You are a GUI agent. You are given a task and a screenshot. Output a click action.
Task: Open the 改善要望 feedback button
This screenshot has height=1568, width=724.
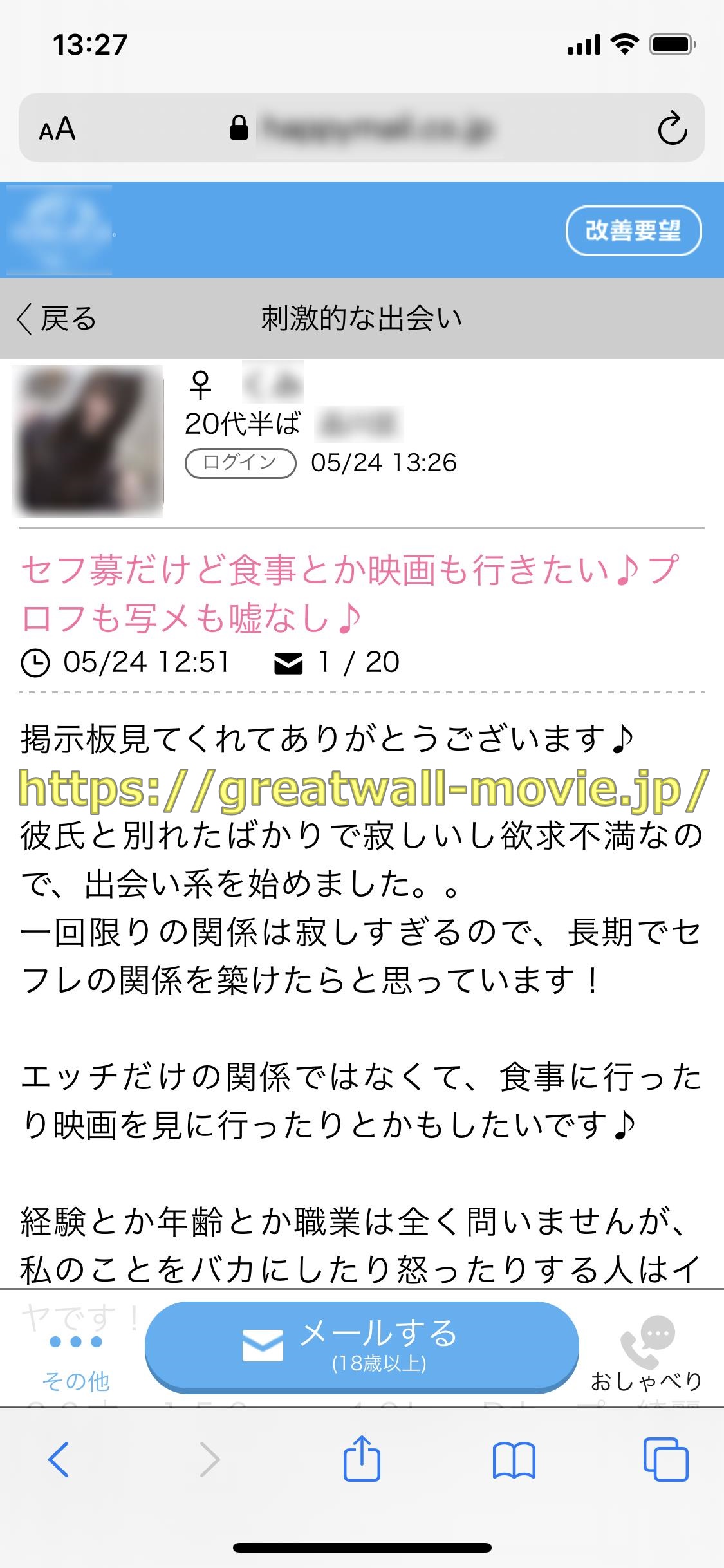coord(633,230)
